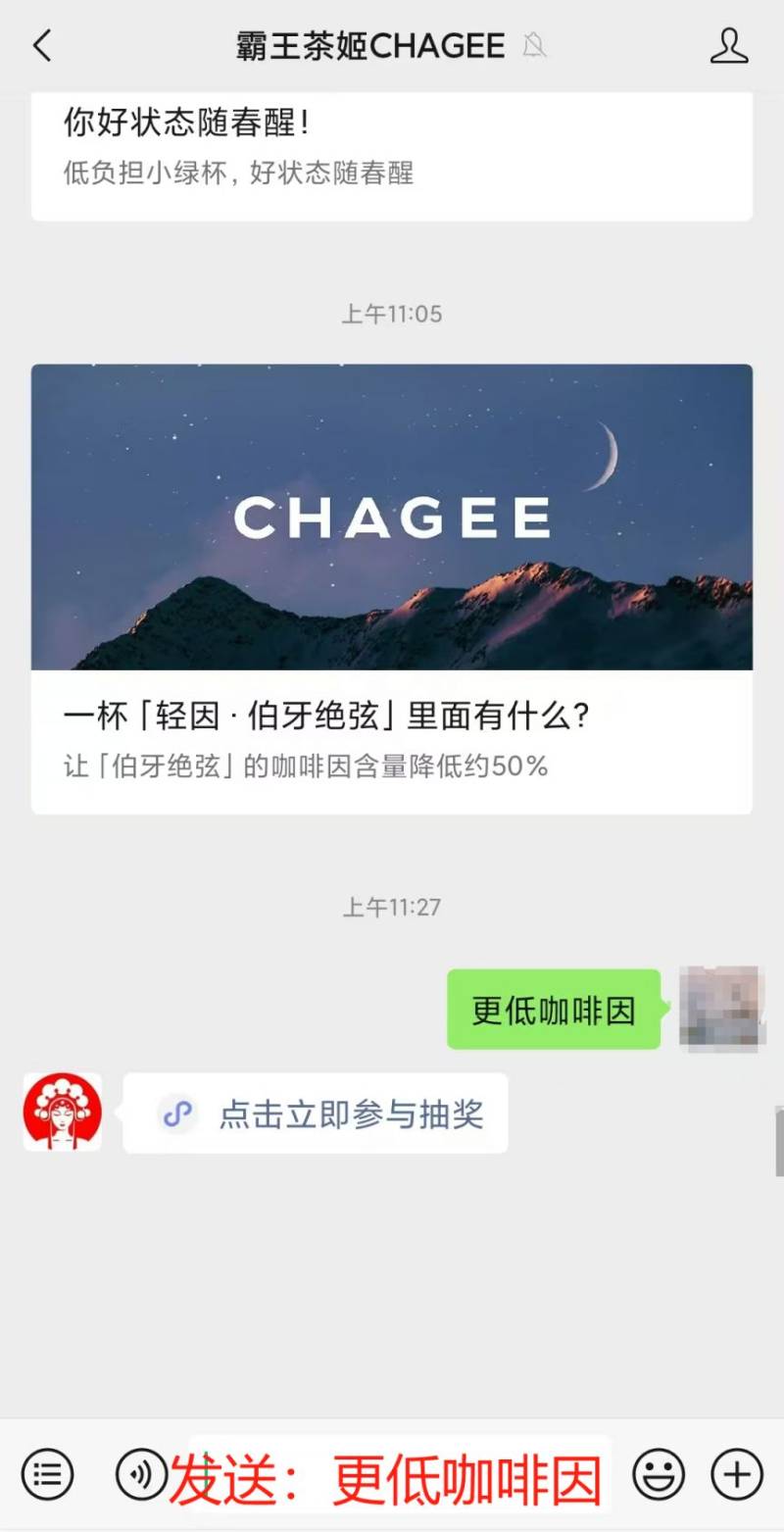Switch to voice message input
Viewport: 784px width, 1532px height.
pos(140,1473)
